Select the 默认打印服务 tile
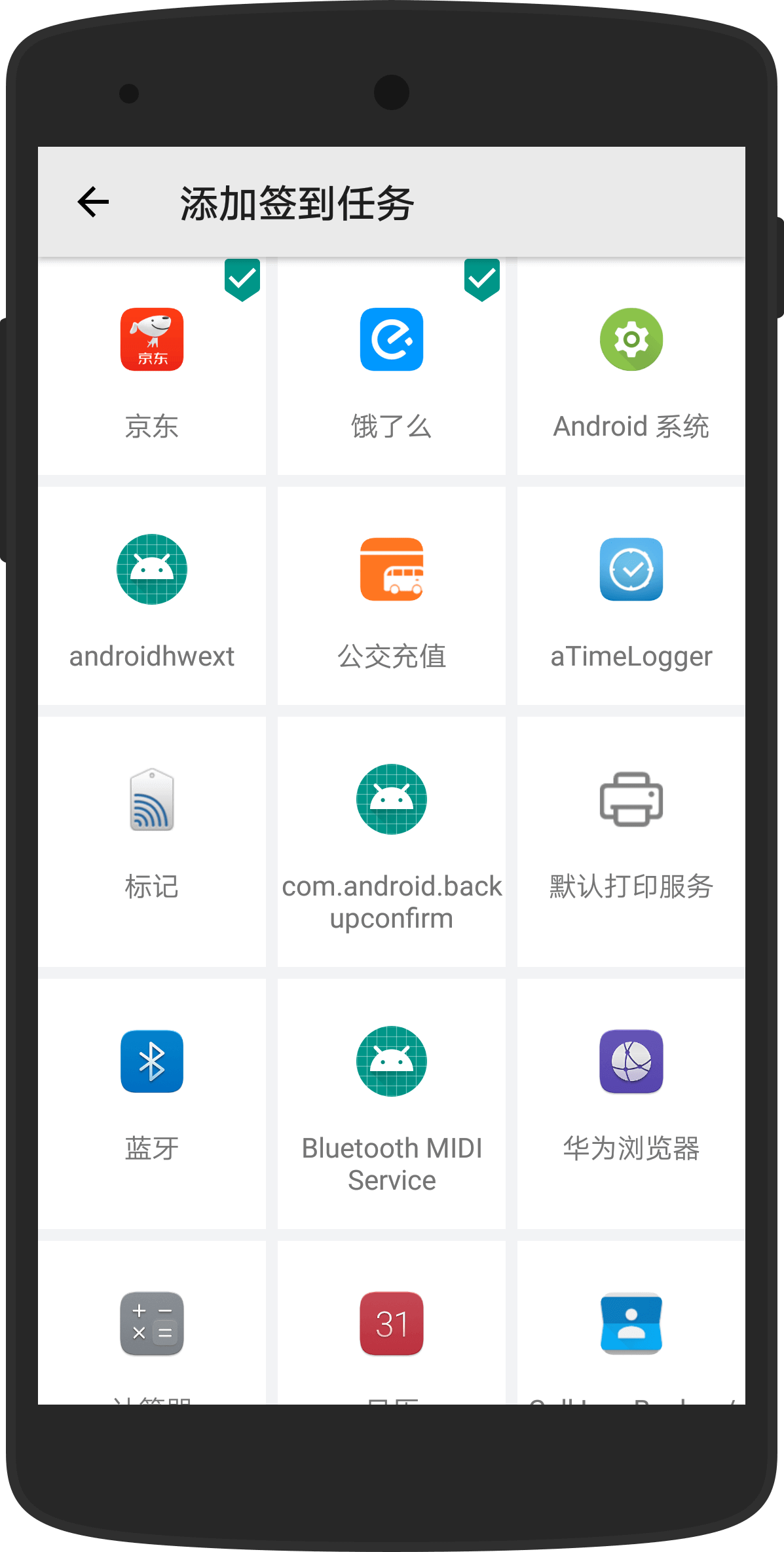 (631, 842)
